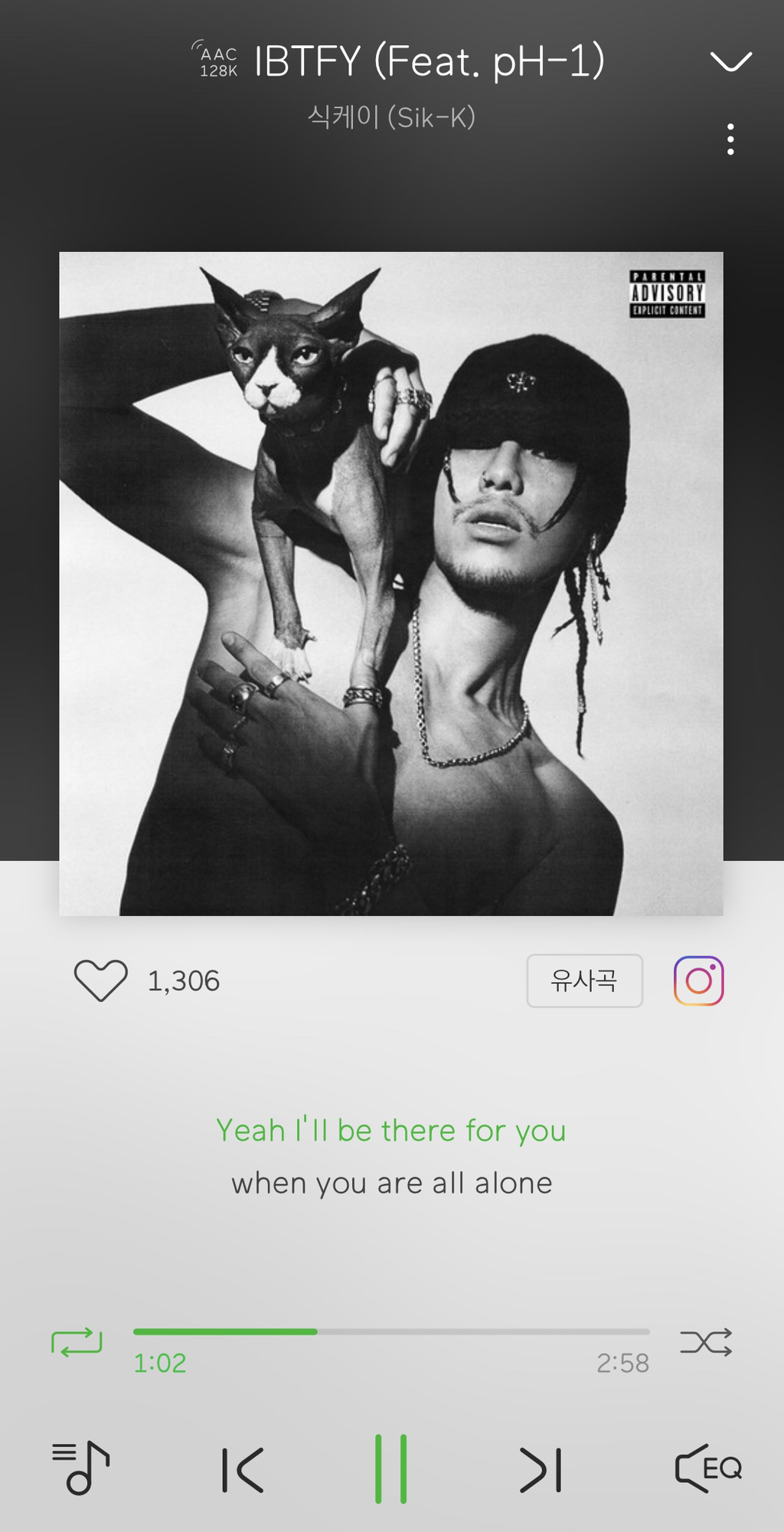
Task: Skip back to the previous track
Action: click(243, 1470)
